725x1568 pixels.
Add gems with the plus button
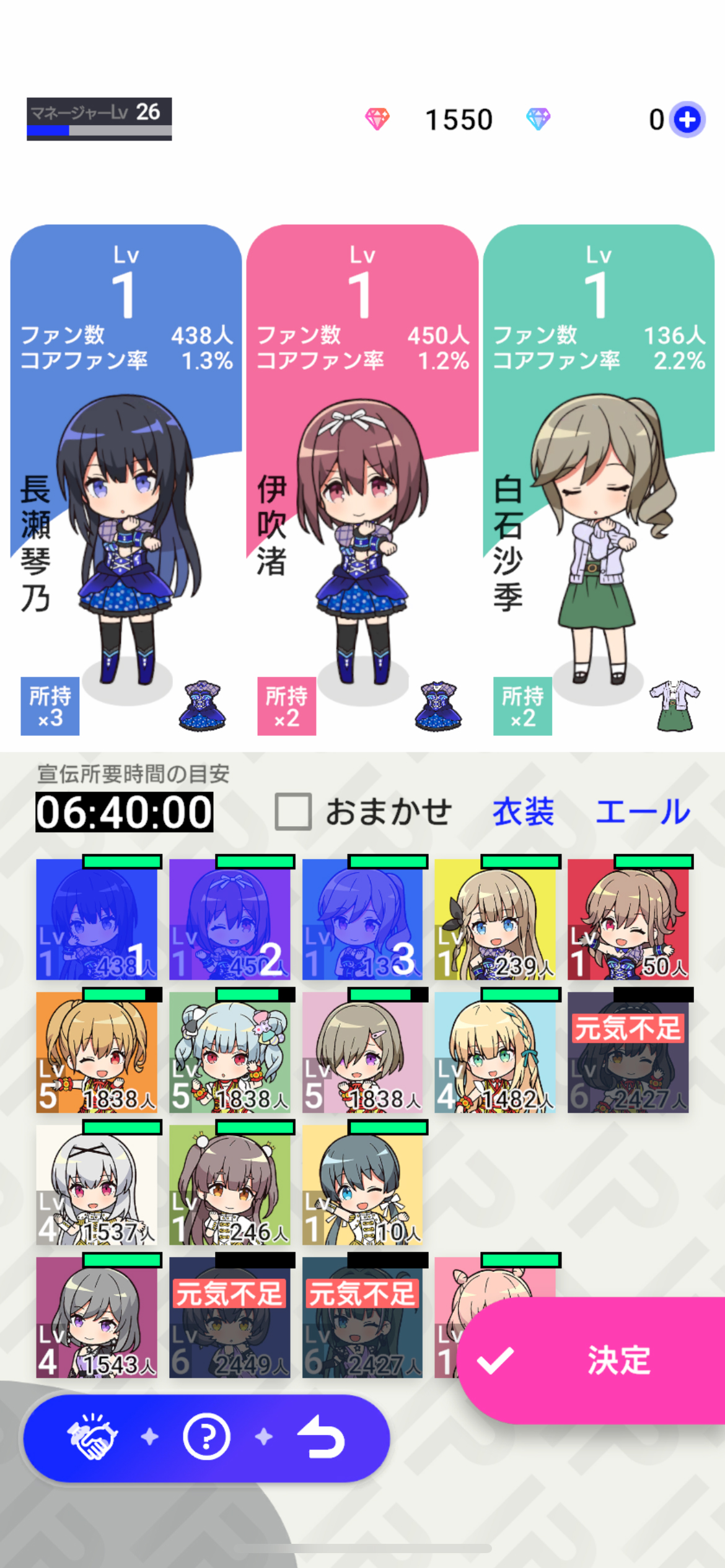[687, 119]
